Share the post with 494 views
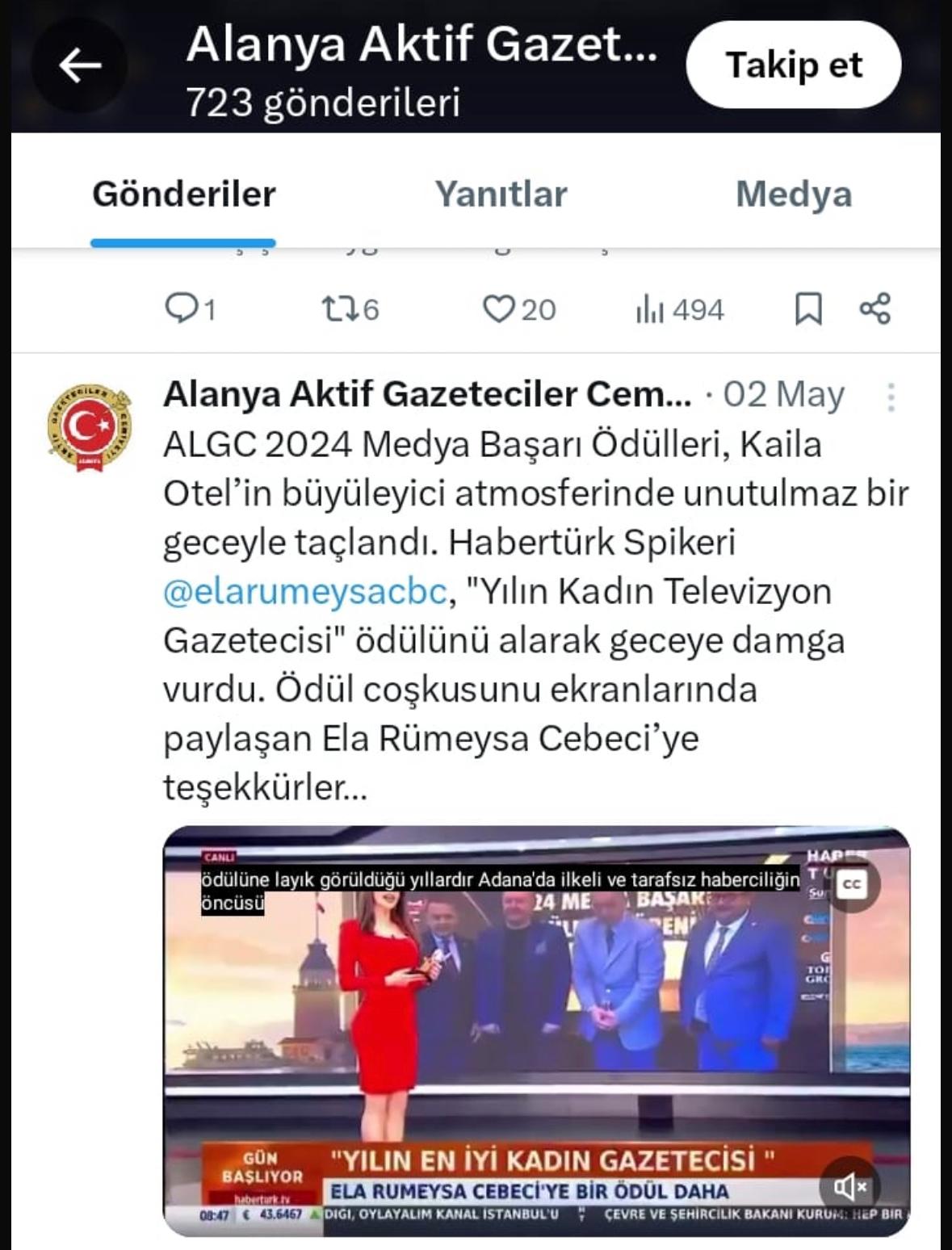 point(874,309)
